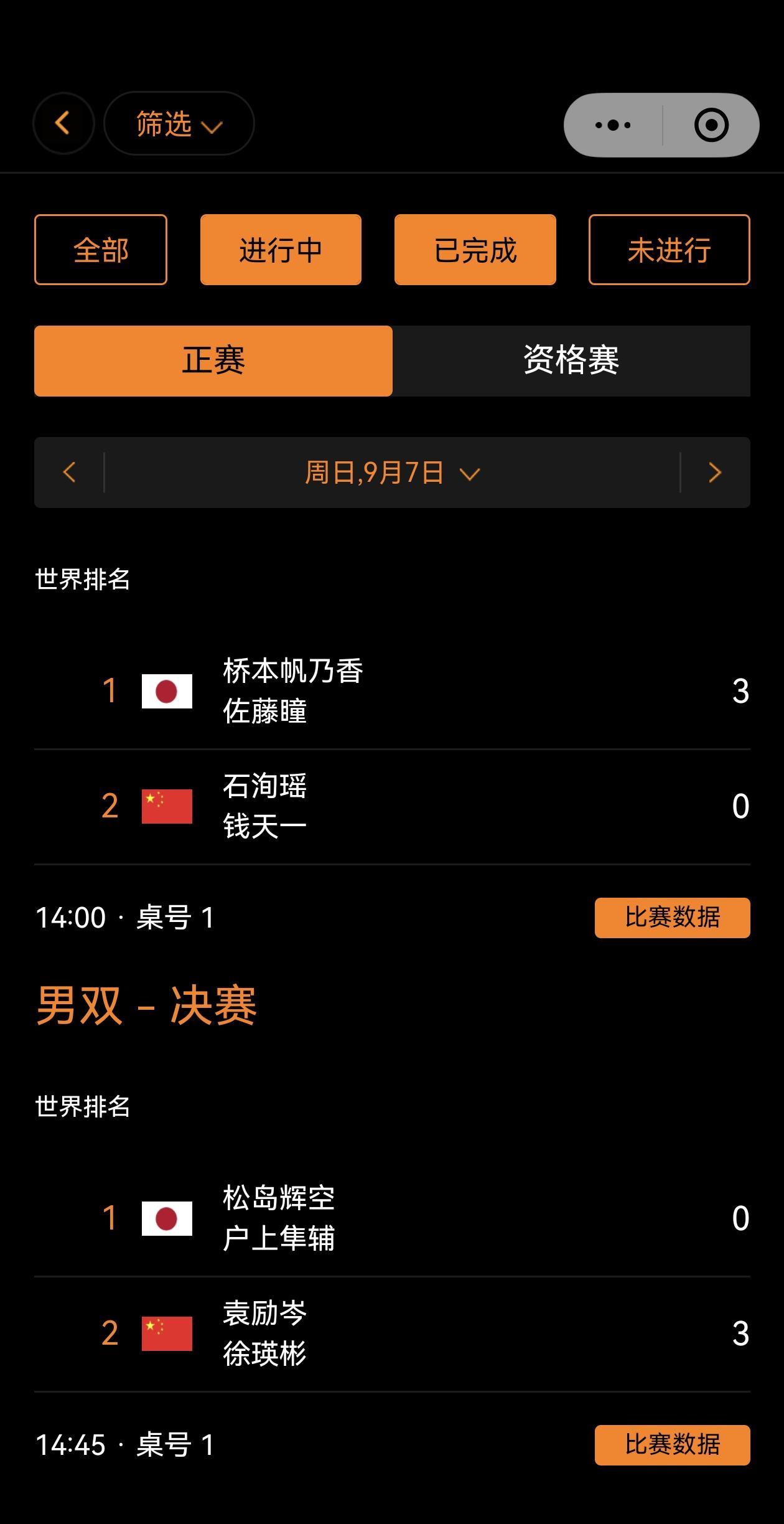View 比赛数据 for the 14:45 match
The image size is (784, 1524).
pos(673,1445)
